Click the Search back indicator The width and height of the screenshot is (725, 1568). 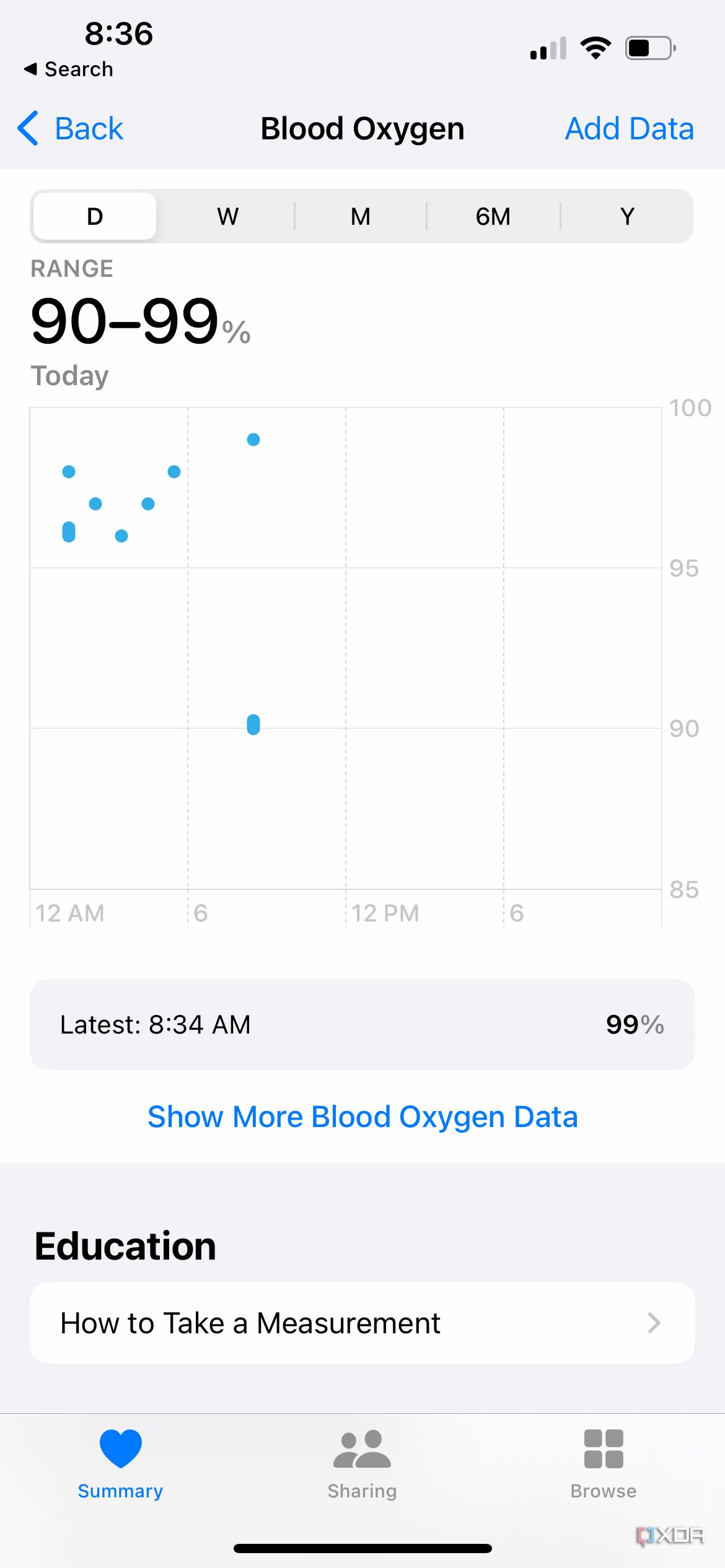click(68, 69)
